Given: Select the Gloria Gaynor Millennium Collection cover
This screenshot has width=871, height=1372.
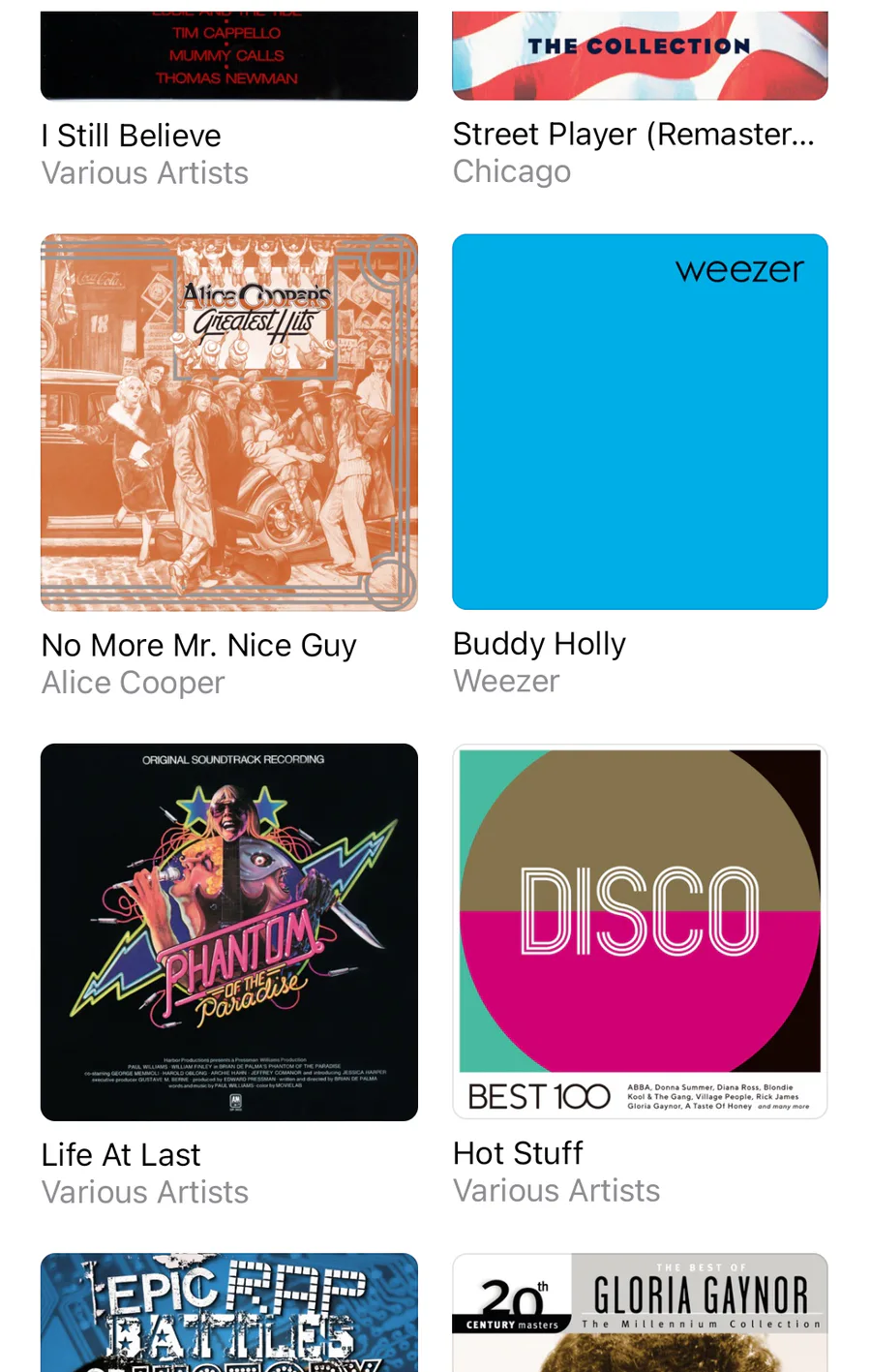Looking at the screenshot, I should pyautogui.click(x=640, y=1313).
